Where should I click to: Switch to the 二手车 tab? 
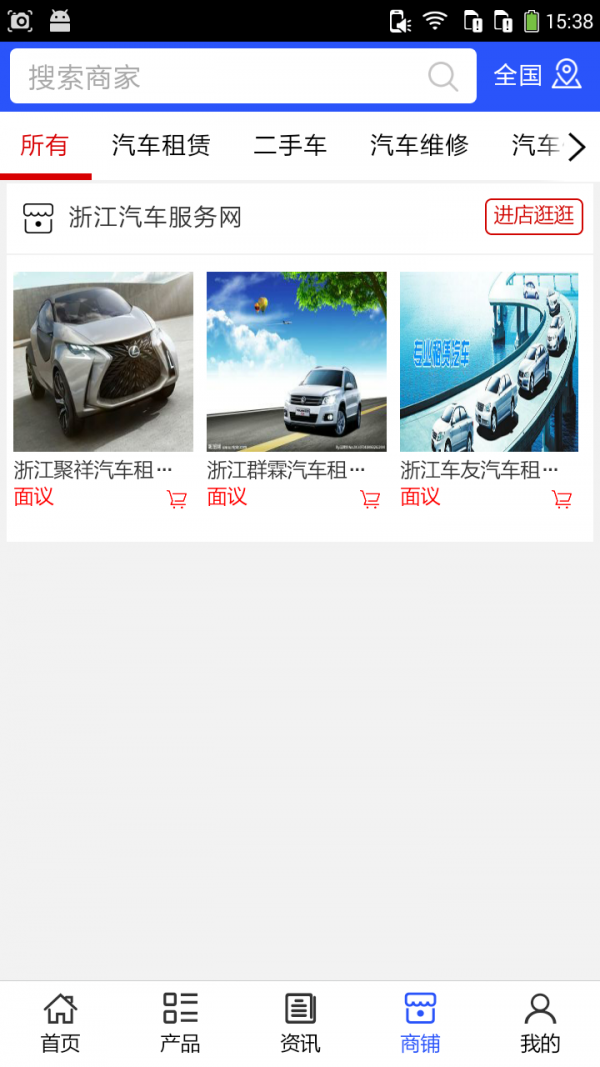(x=290, y=146)
